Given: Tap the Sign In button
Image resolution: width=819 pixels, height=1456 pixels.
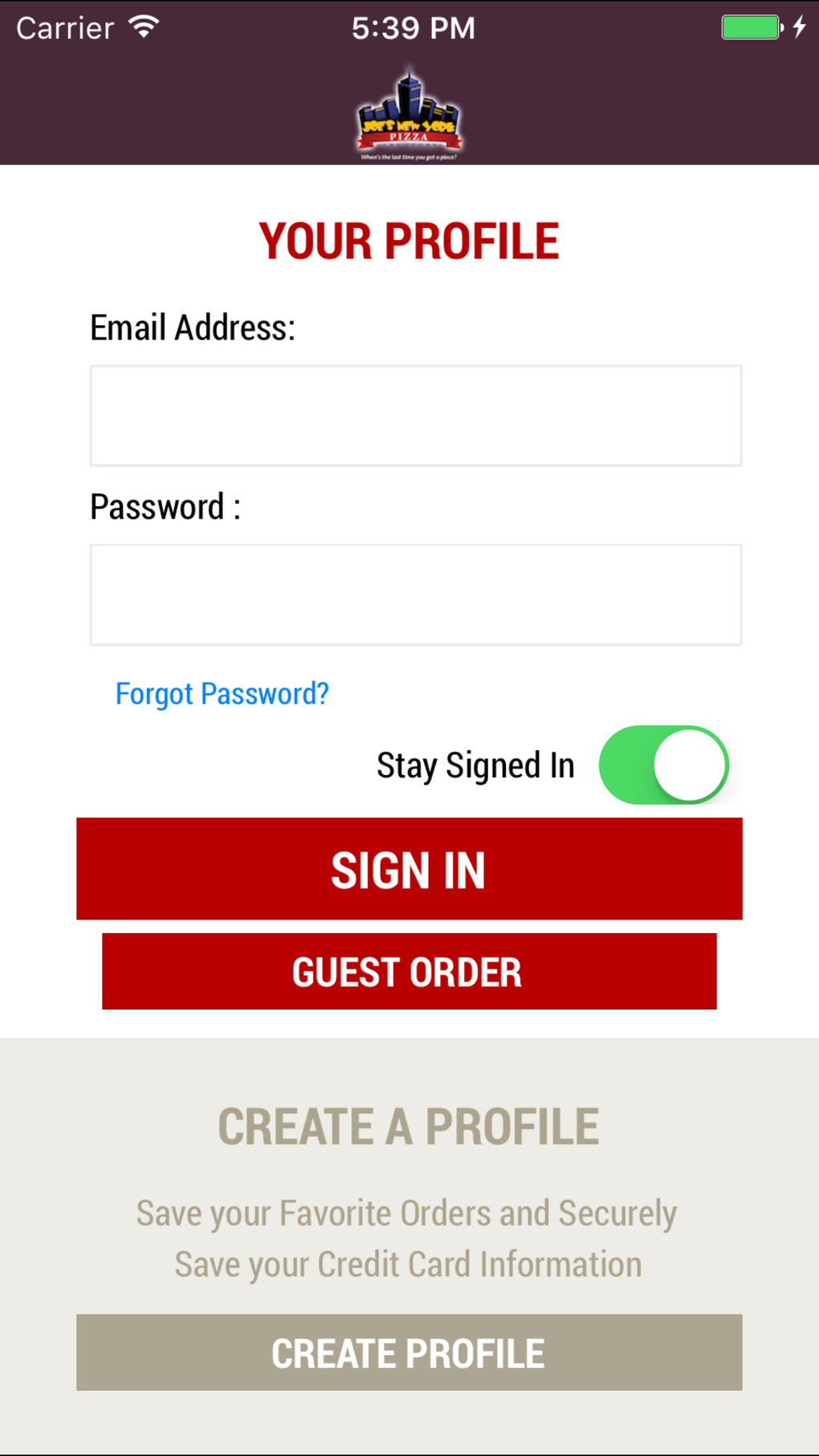Looking at the screenshot, I should (x=409, y=868).
